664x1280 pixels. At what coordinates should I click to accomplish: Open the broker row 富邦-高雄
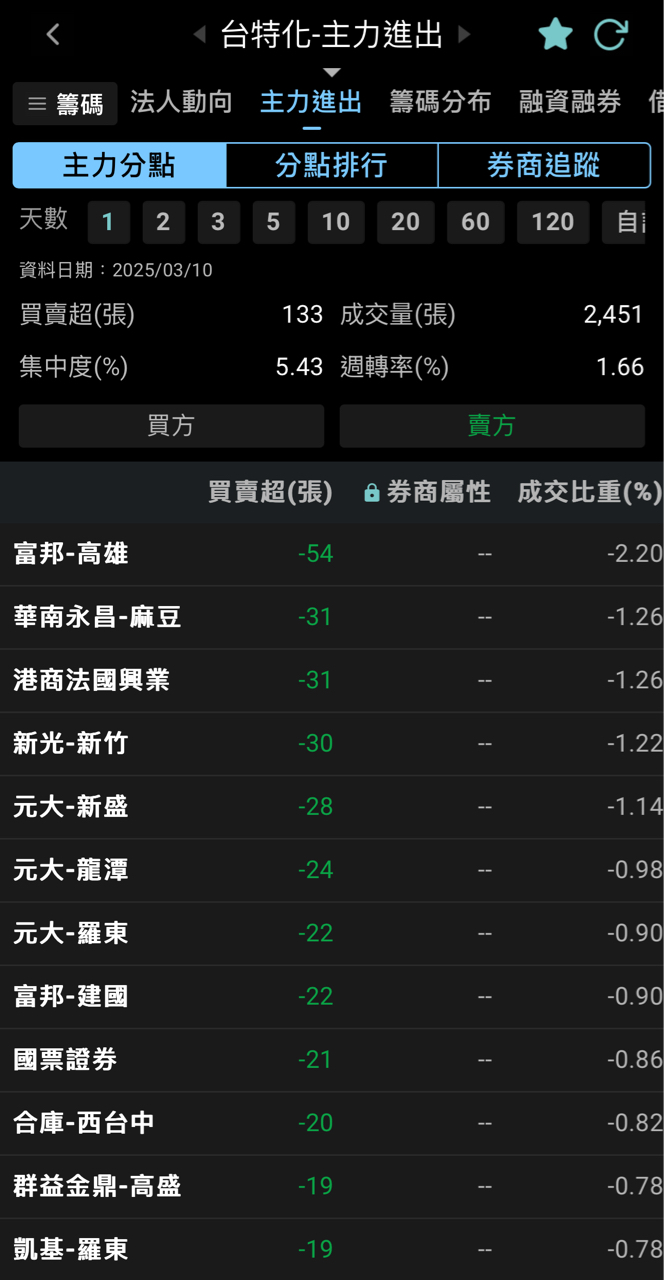tap(332, 554)
